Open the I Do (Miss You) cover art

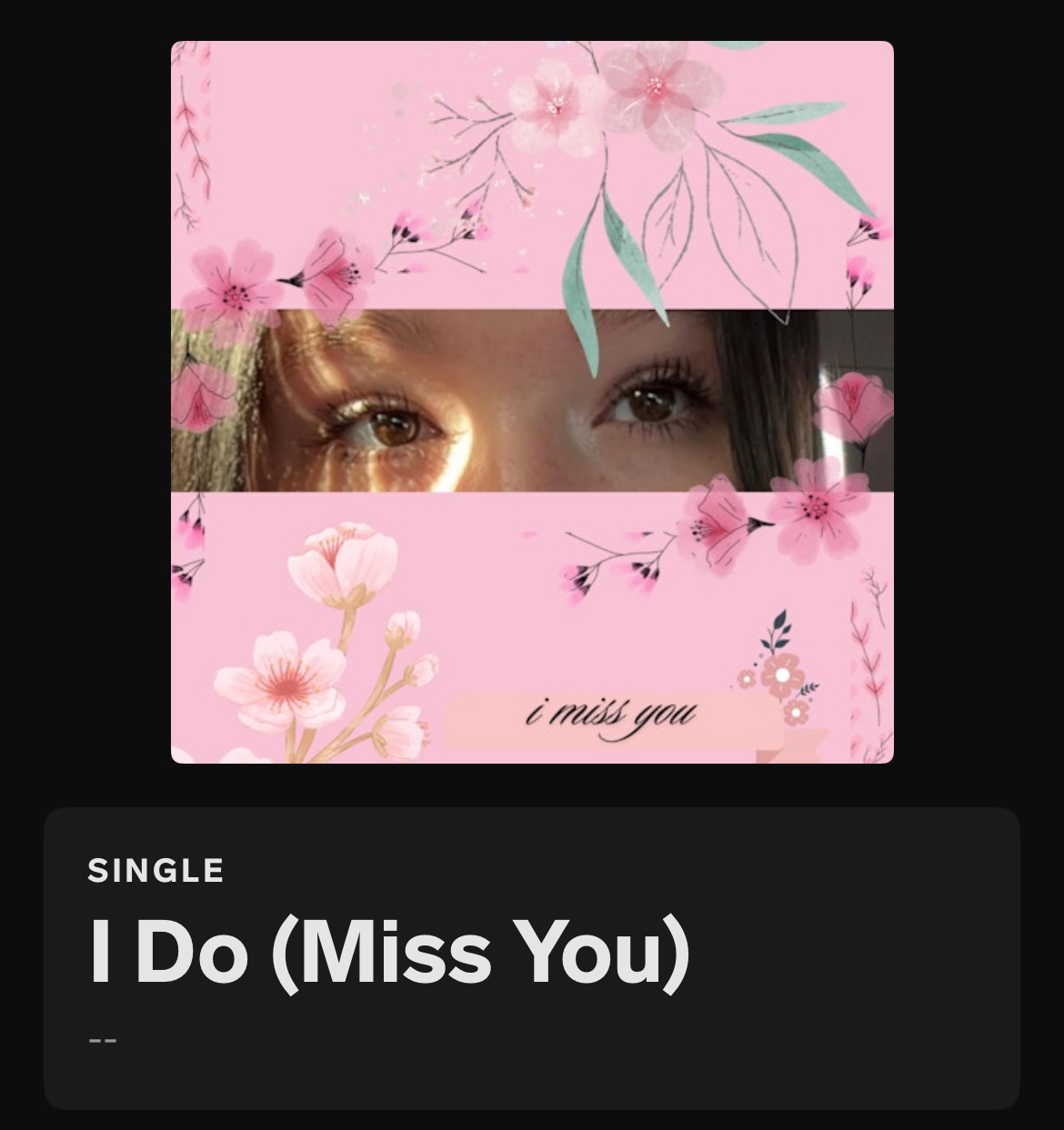[x=532, y=402]
